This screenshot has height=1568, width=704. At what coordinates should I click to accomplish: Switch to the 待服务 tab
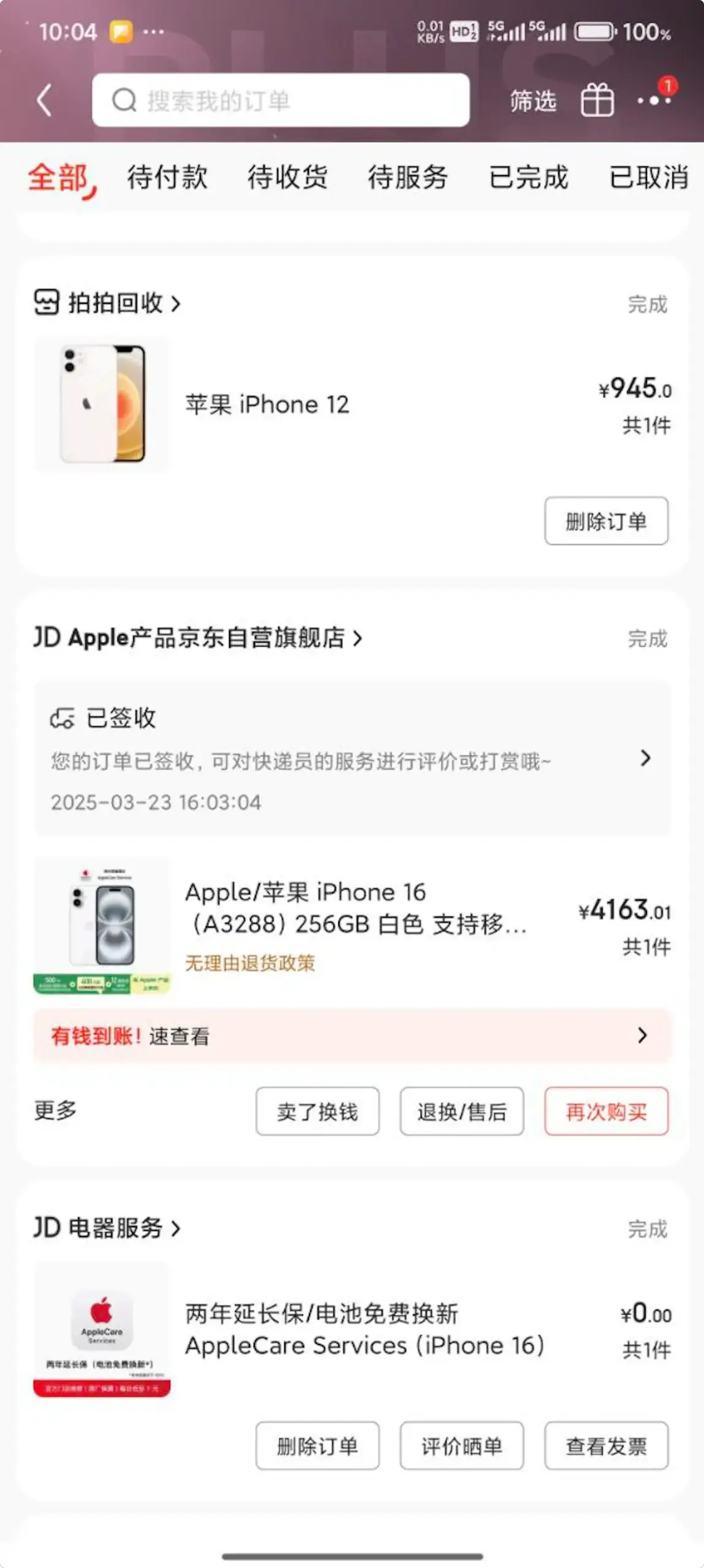[407, 178]
